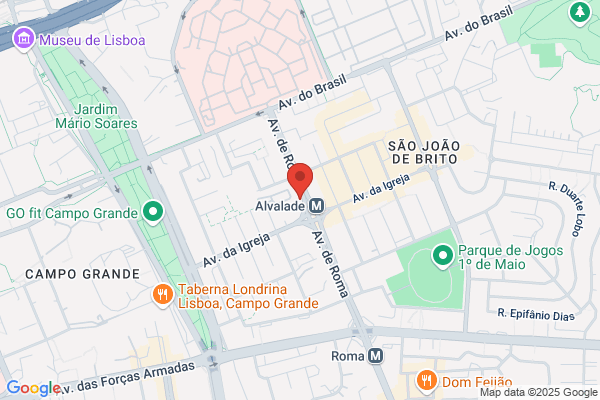Select the Dom Feijão restaurant marker

pos(426,381)
